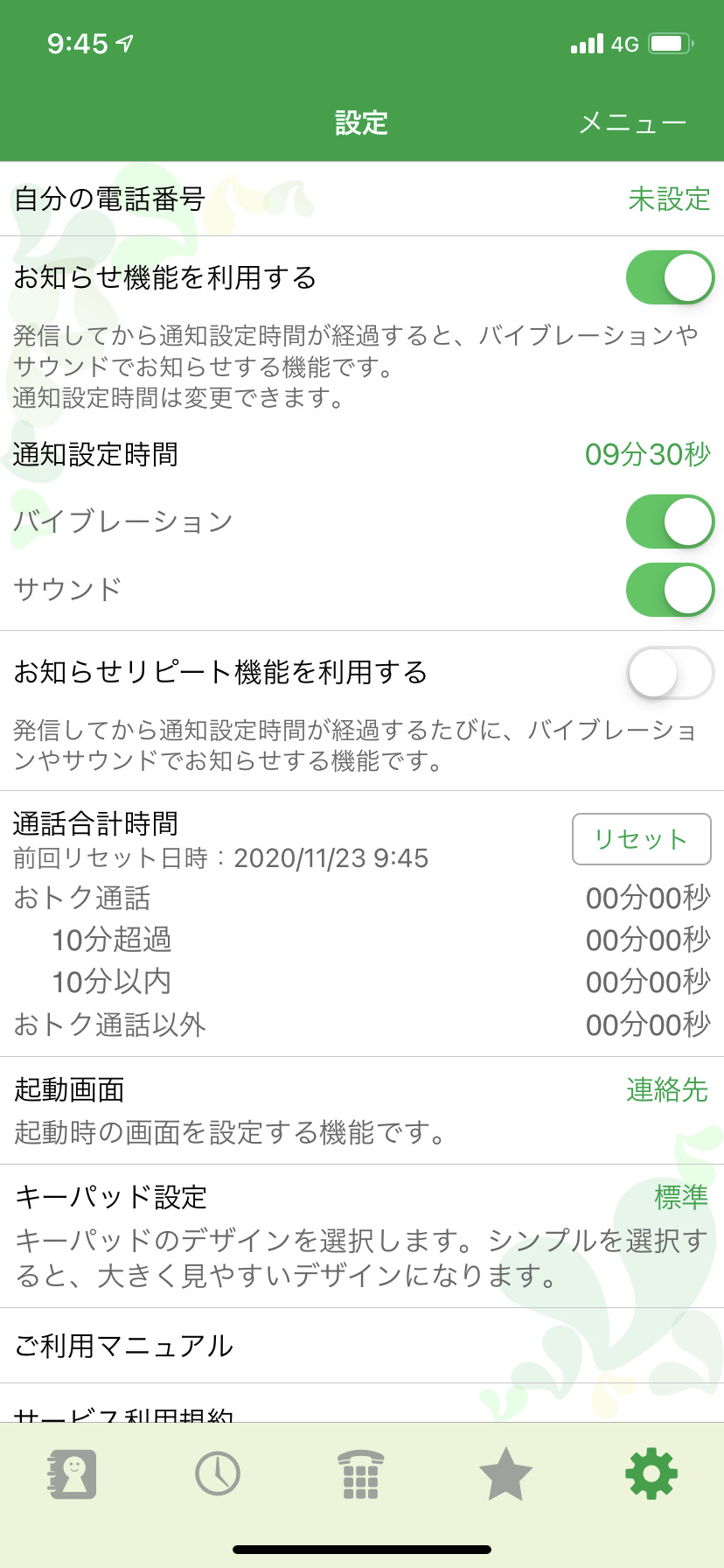Toggle the サウンド switch off
724x1568 pixels.
coord(670,590)
